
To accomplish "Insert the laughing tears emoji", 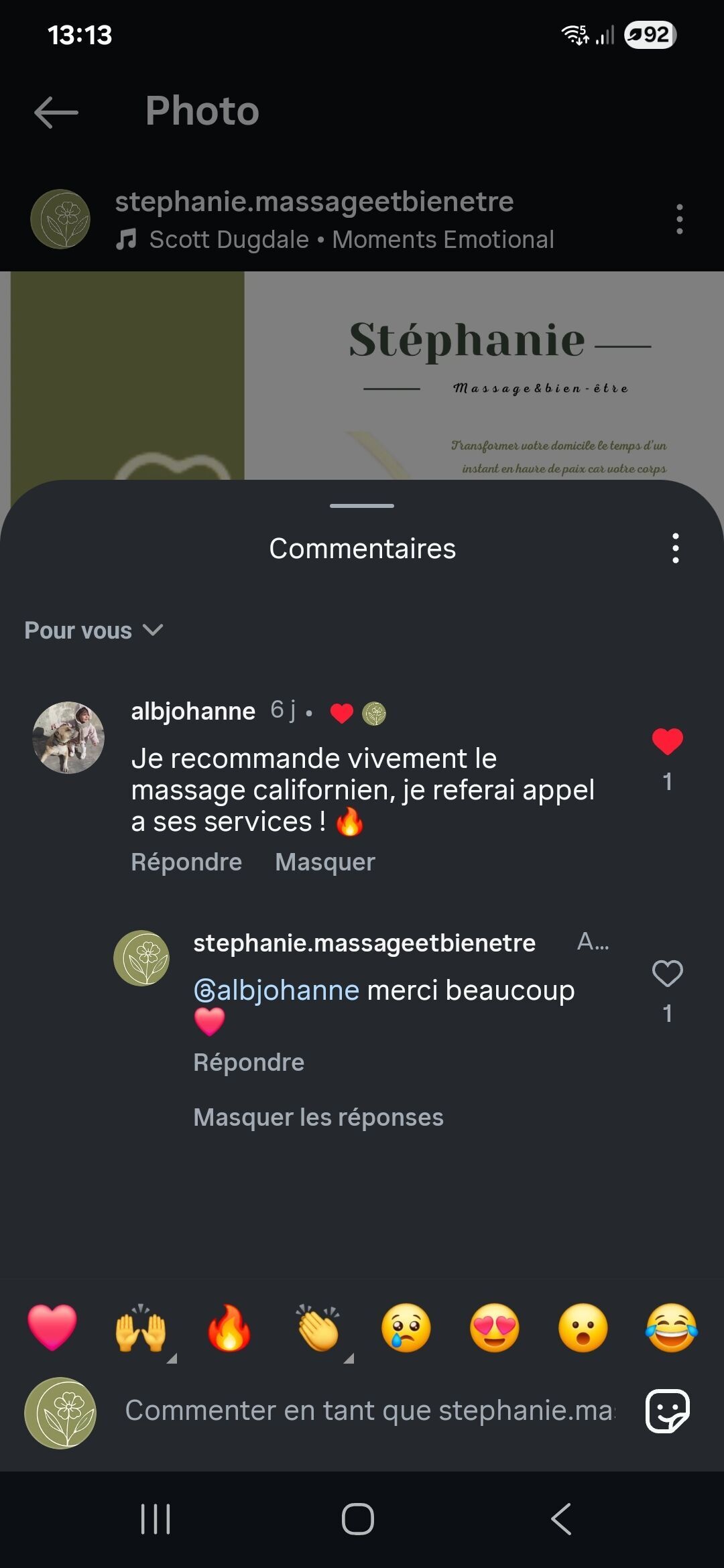I will pyautogui.click(x=671, y=1328).
